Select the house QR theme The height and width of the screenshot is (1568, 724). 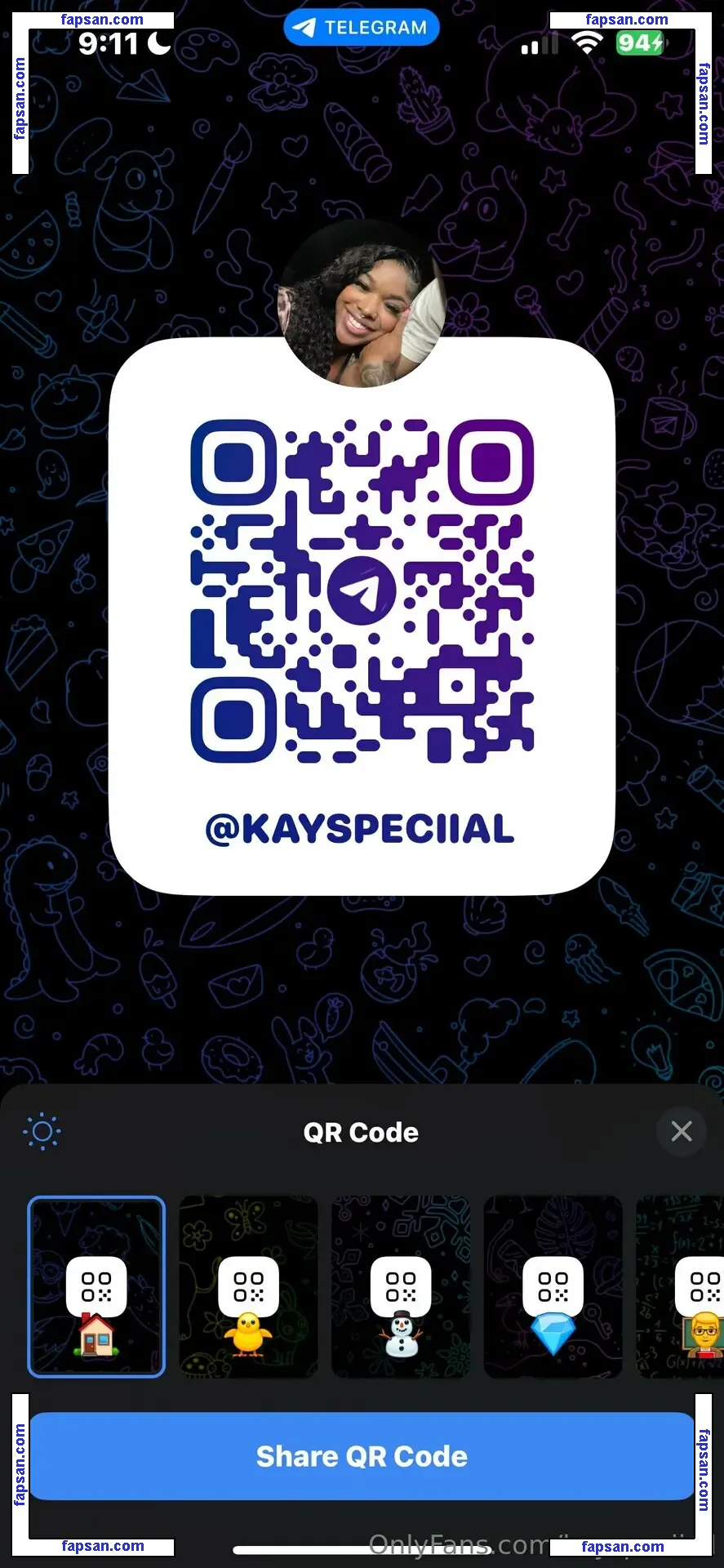click(x=96, y=1287)
